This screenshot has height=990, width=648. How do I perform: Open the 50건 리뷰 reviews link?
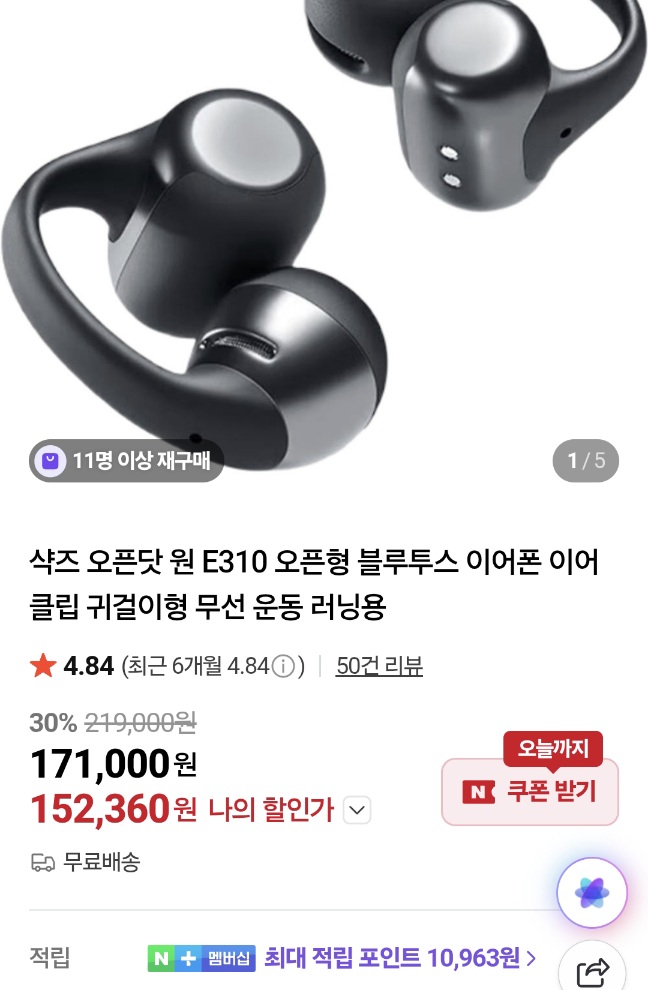(379, 666)
